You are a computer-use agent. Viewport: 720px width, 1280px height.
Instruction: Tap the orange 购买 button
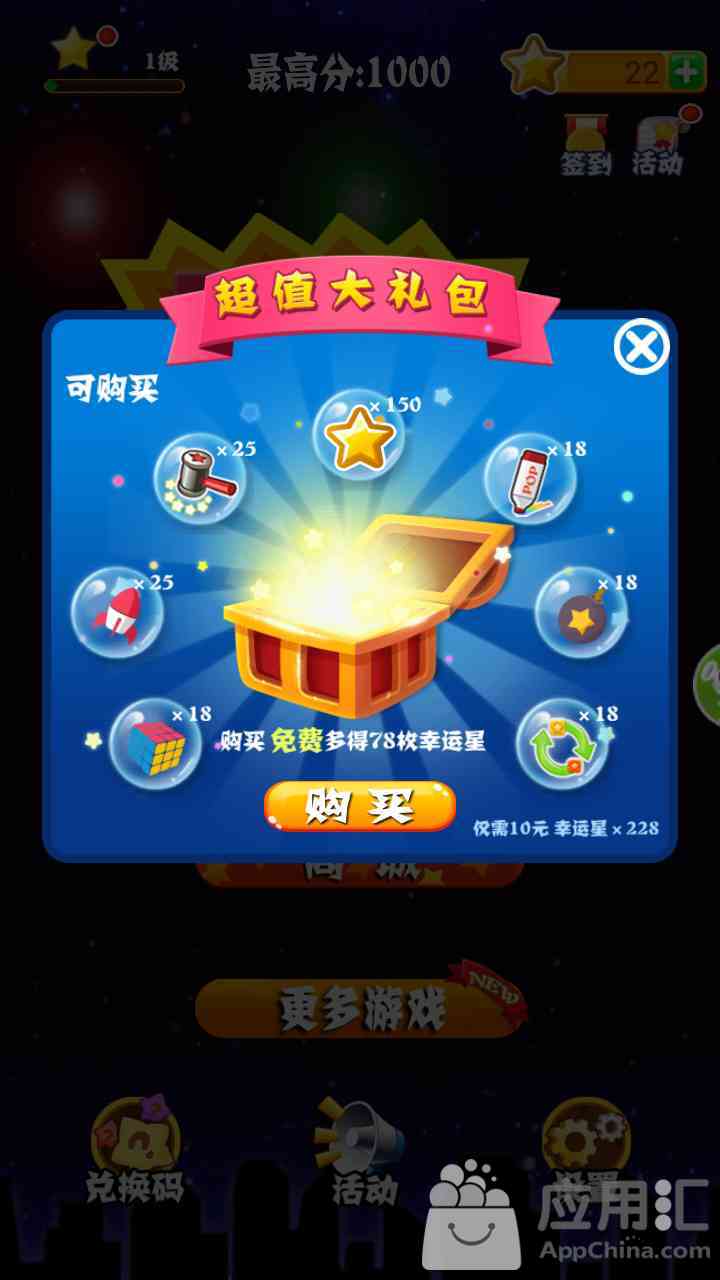360,806
